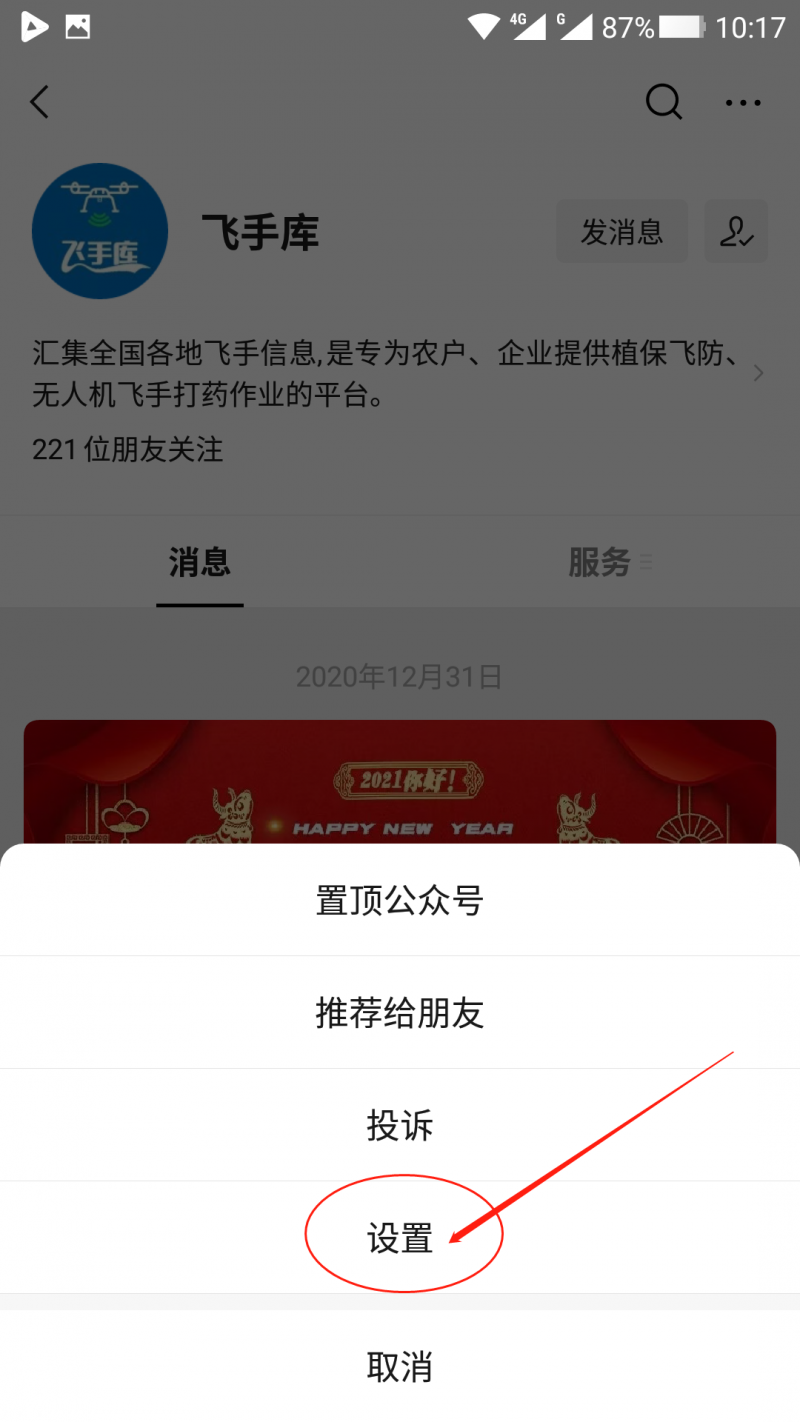Viewport: 800px width, 1422px height.
Task: Tap the 发消息 button
Action: click(622, 232)
